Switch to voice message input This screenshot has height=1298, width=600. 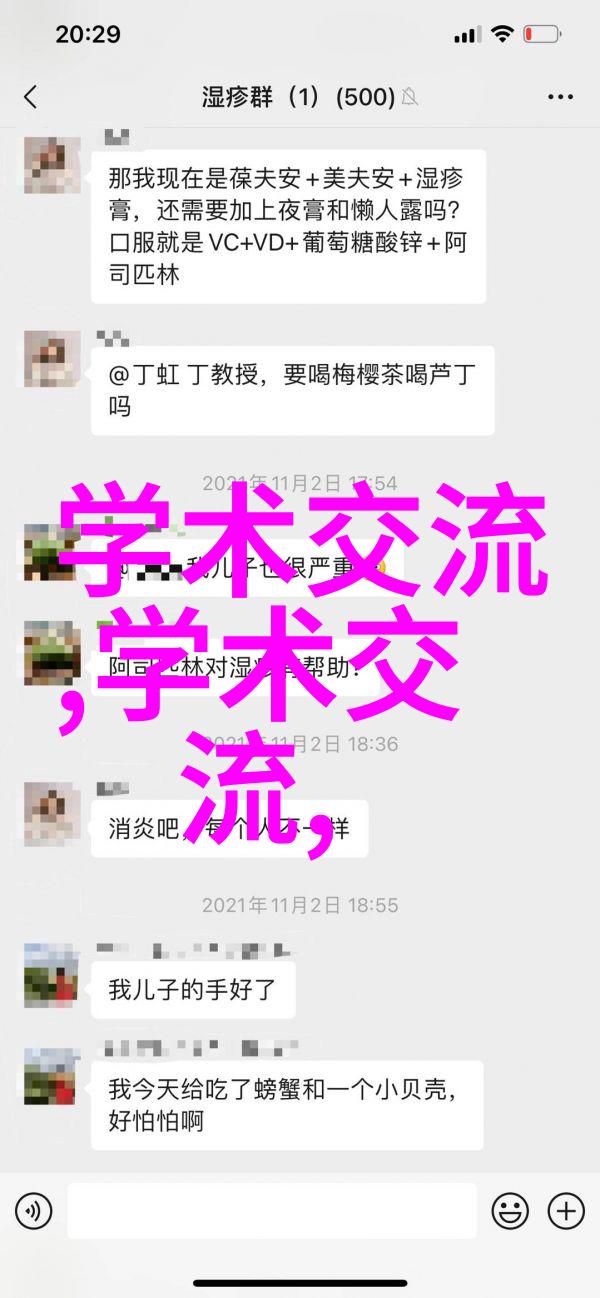tap(33, 1212)
